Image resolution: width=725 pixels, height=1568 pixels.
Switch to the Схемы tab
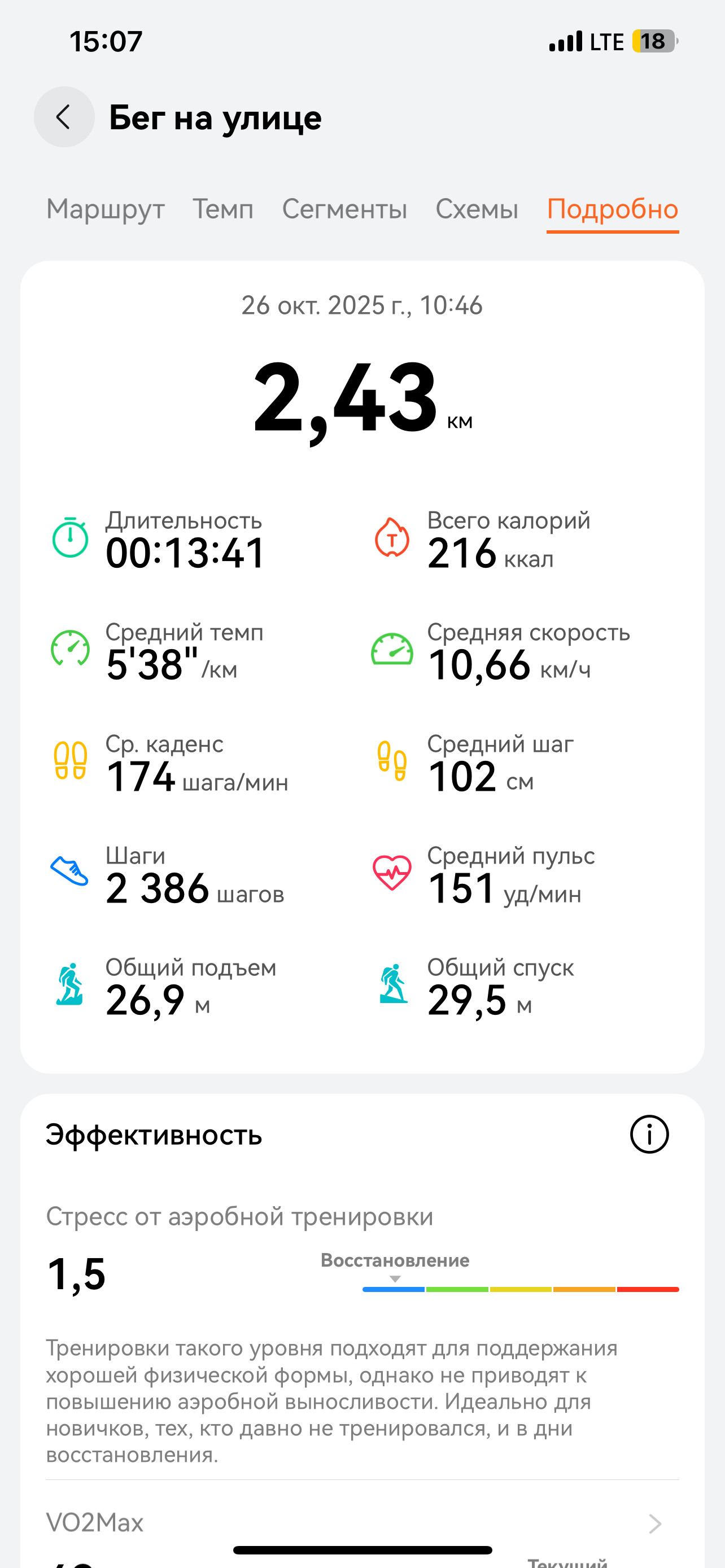click(x=477, y=209)
